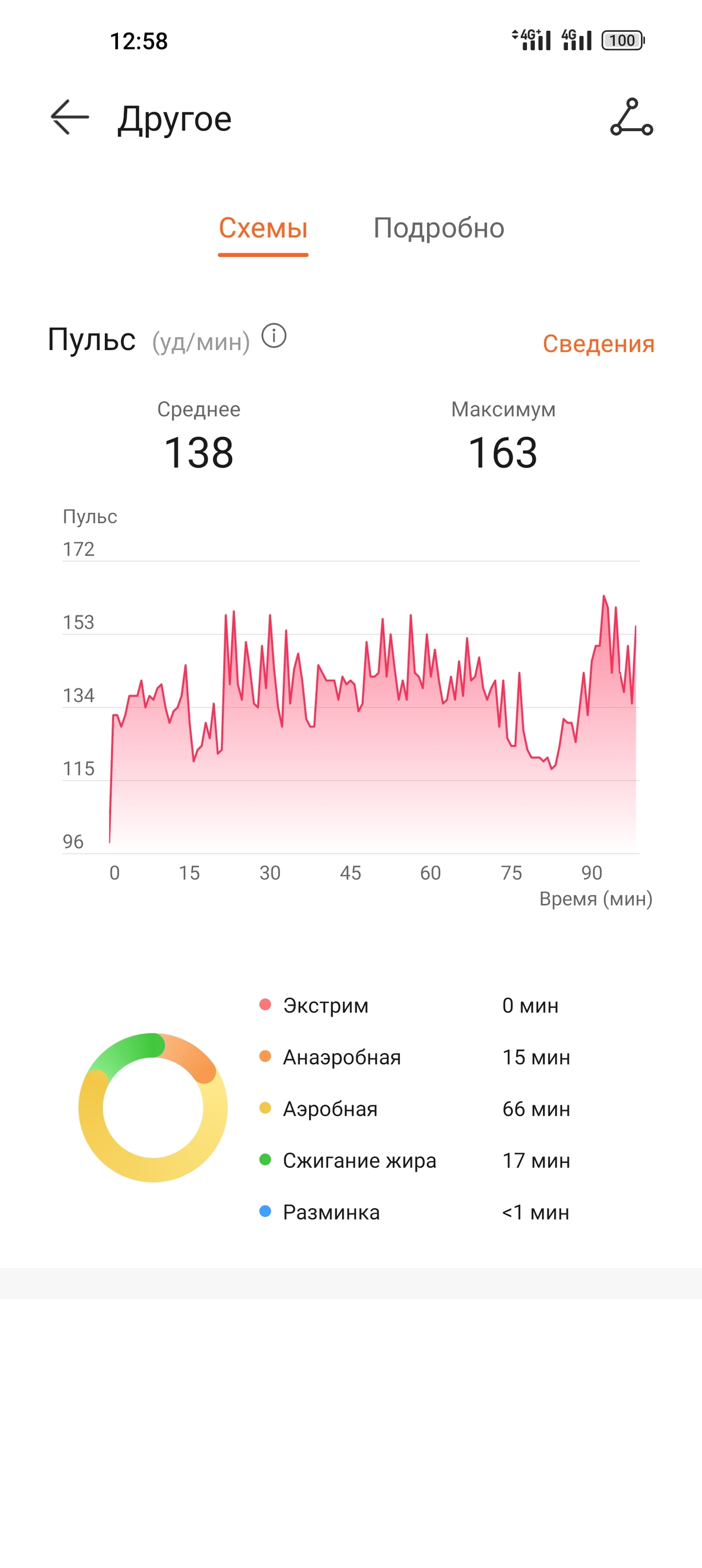Open the Сведения heart rate details link
Screen dimensions: 702x1568
(598, 344)
